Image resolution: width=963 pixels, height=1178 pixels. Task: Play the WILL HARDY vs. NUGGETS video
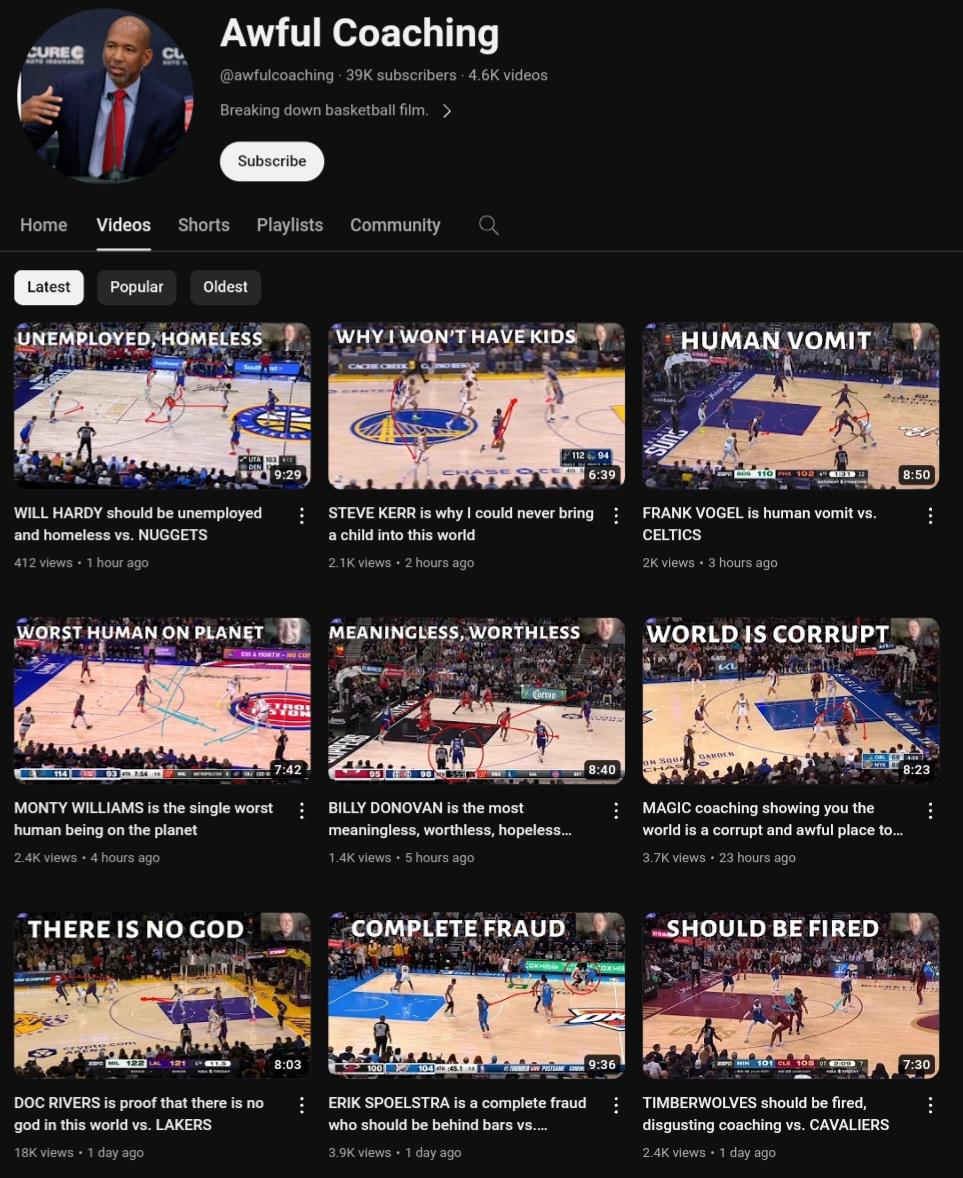162,405
